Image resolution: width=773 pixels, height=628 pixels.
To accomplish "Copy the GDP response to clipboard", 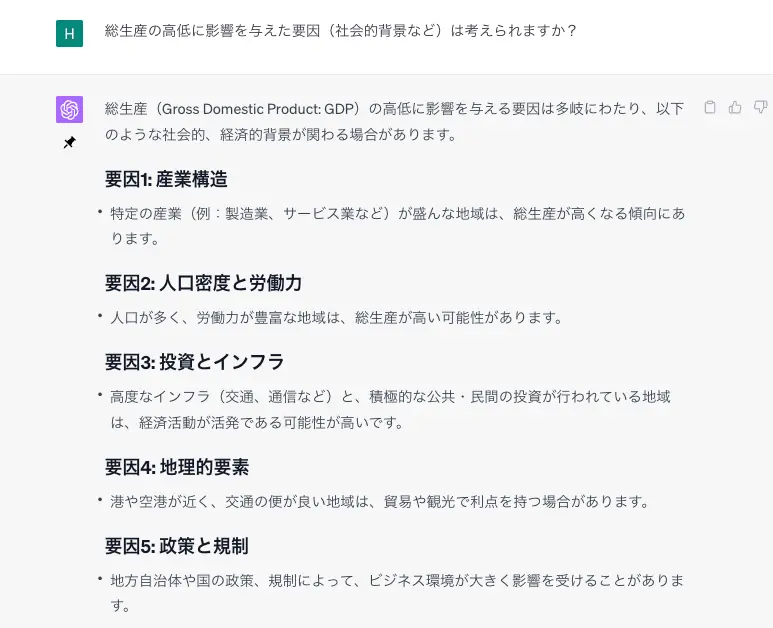I will [x=710, y=107].
